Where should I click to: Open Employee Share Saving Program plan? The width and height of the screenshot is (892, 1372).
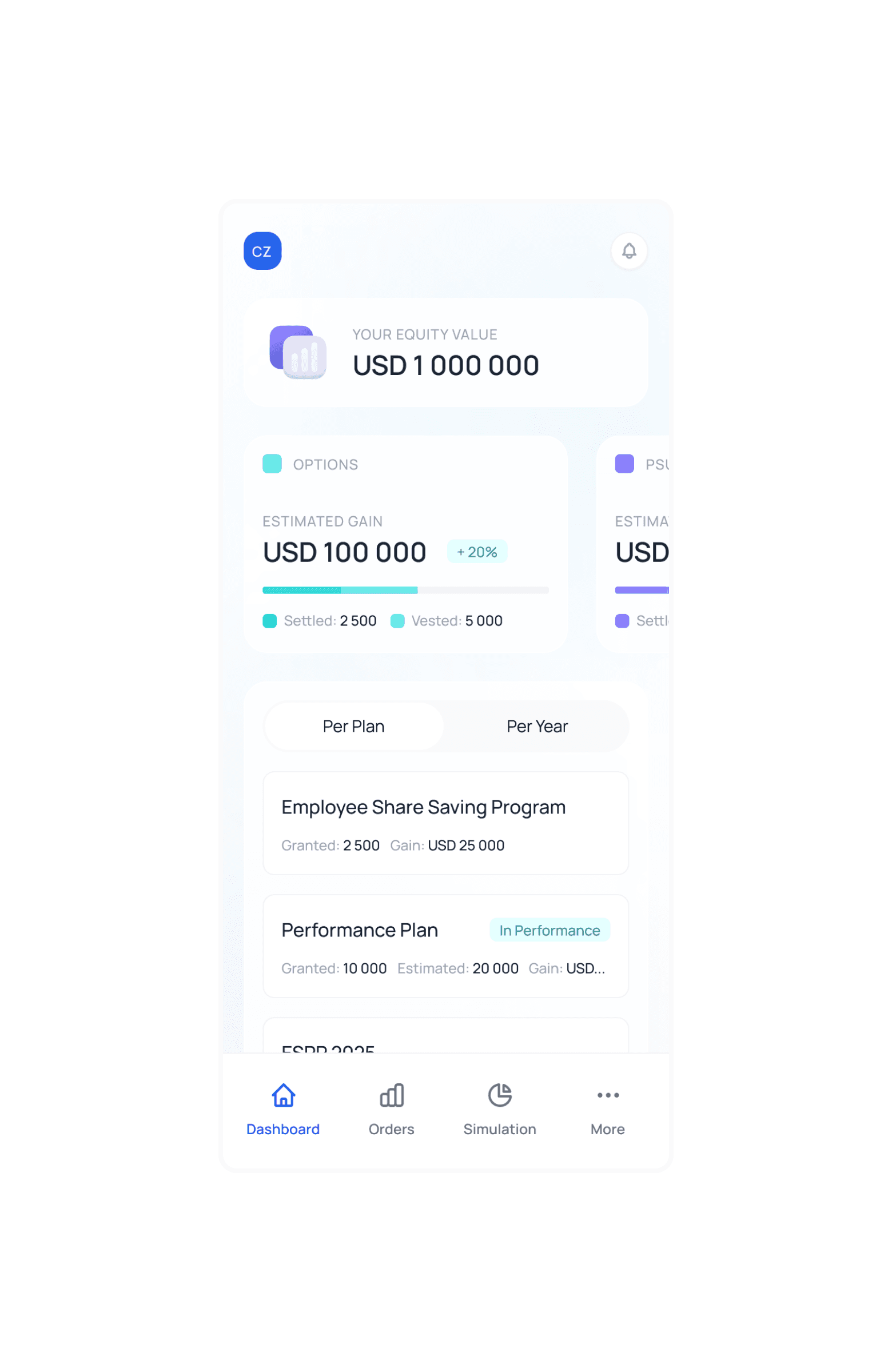445,823
